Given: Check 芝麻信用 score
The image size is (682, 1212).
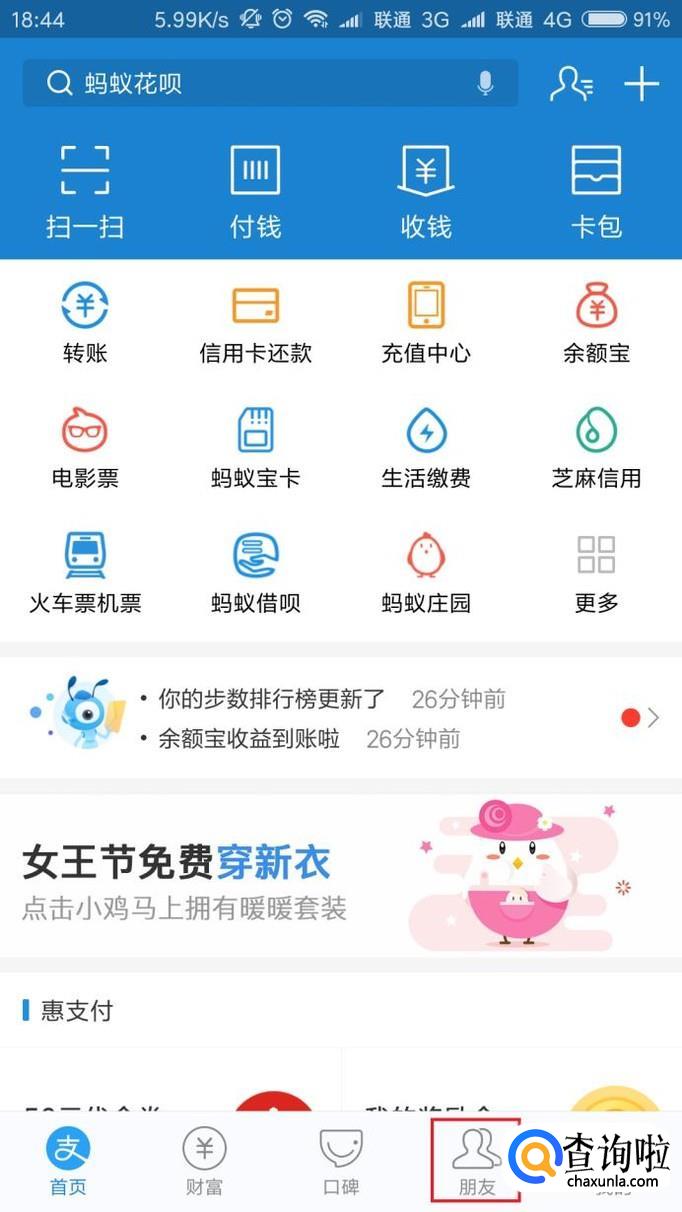Looking at the screenshot, I should point(597,447).
